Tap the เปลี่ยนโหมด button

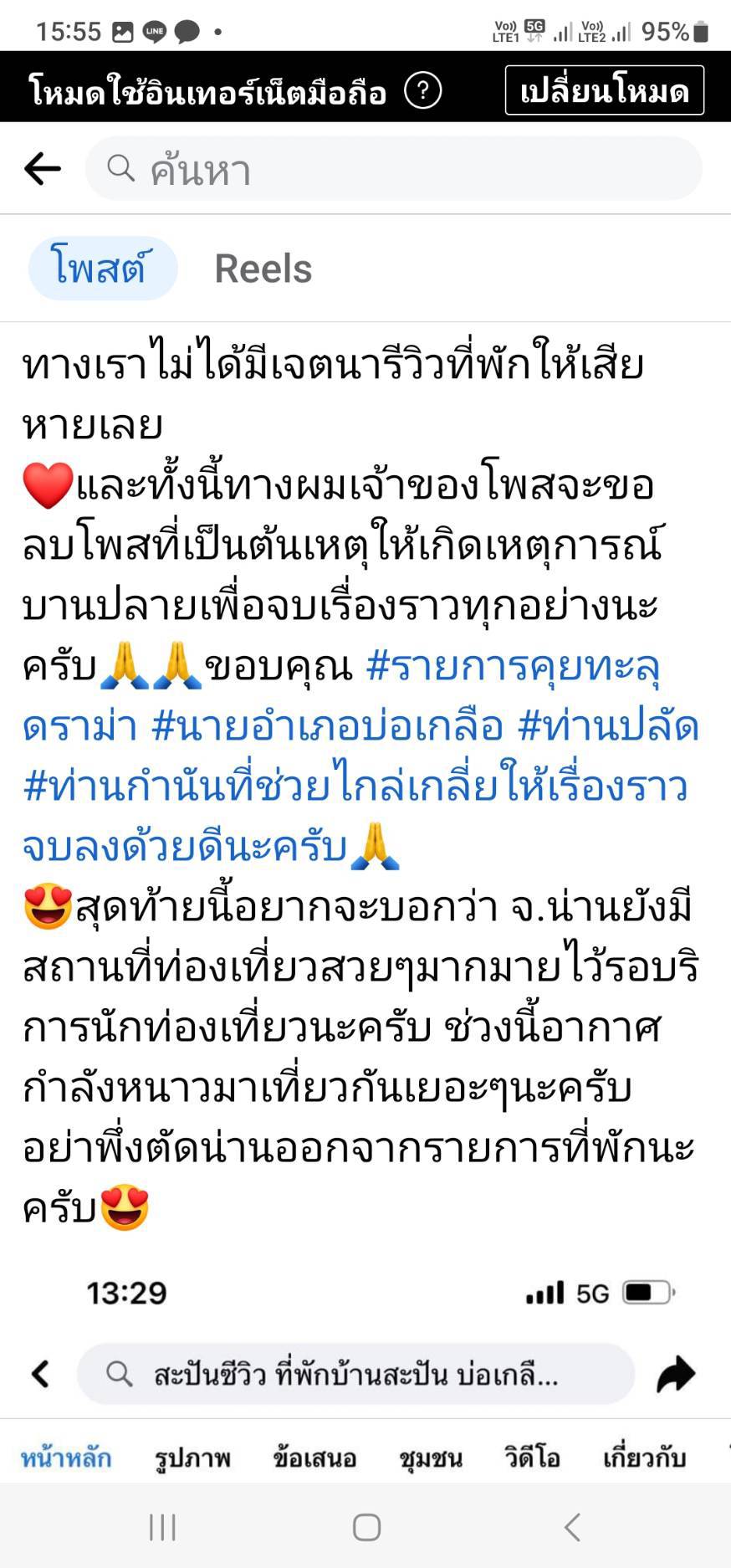coord(604,90)
